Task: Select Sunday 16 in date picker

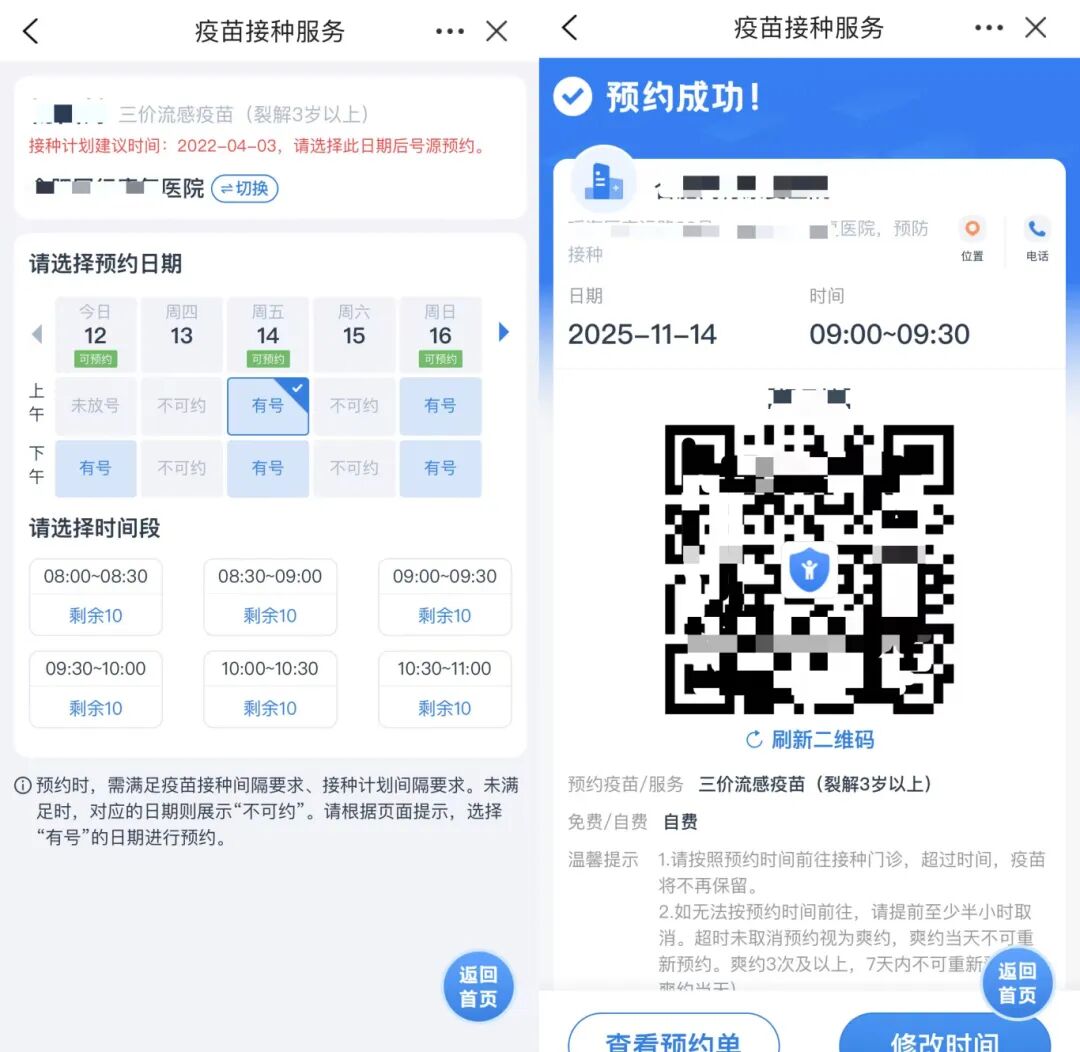Action: [440, 335]
